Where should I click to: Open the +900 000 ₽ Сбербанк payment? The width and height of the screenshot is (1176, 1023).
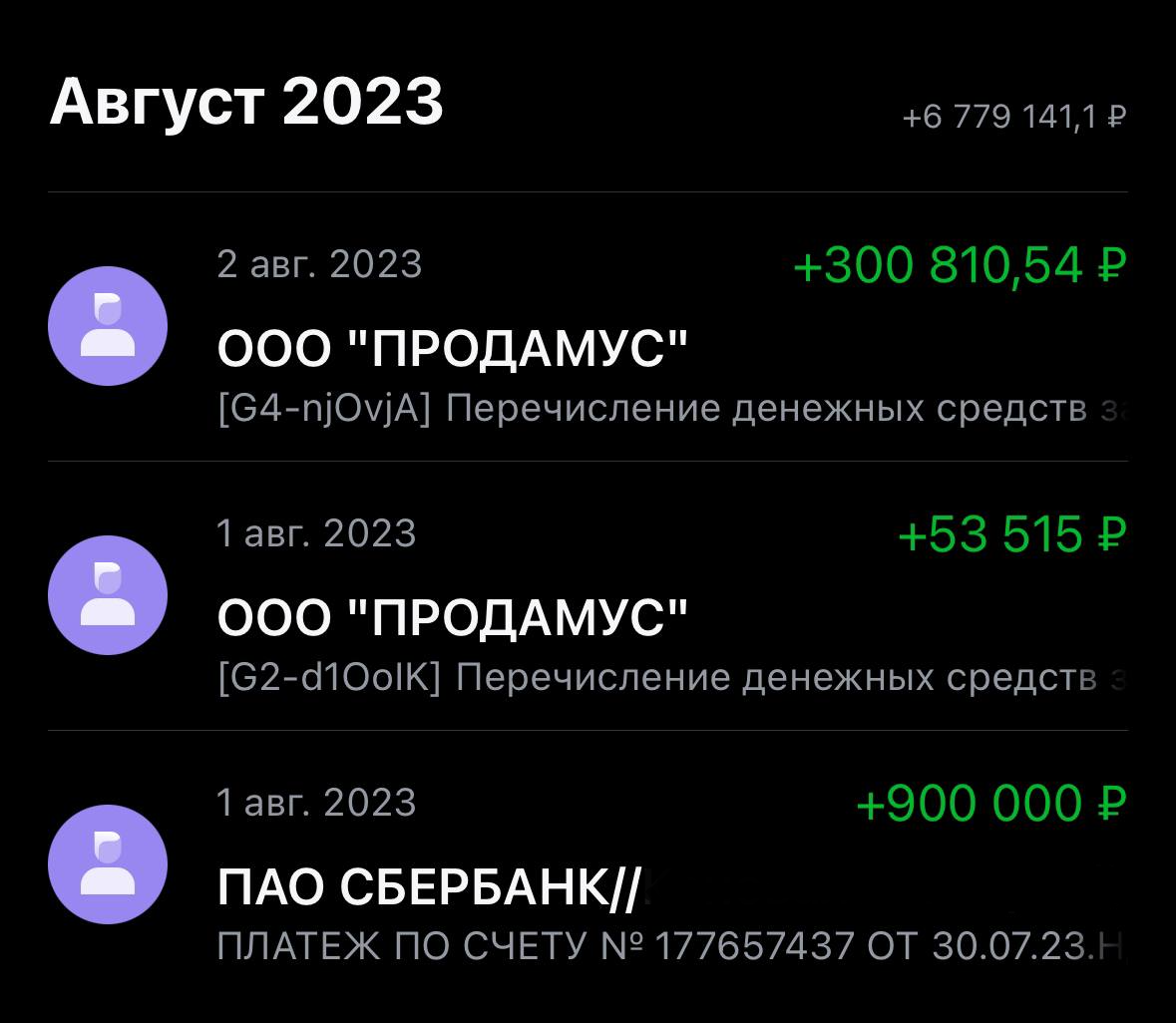coord(588,867)
